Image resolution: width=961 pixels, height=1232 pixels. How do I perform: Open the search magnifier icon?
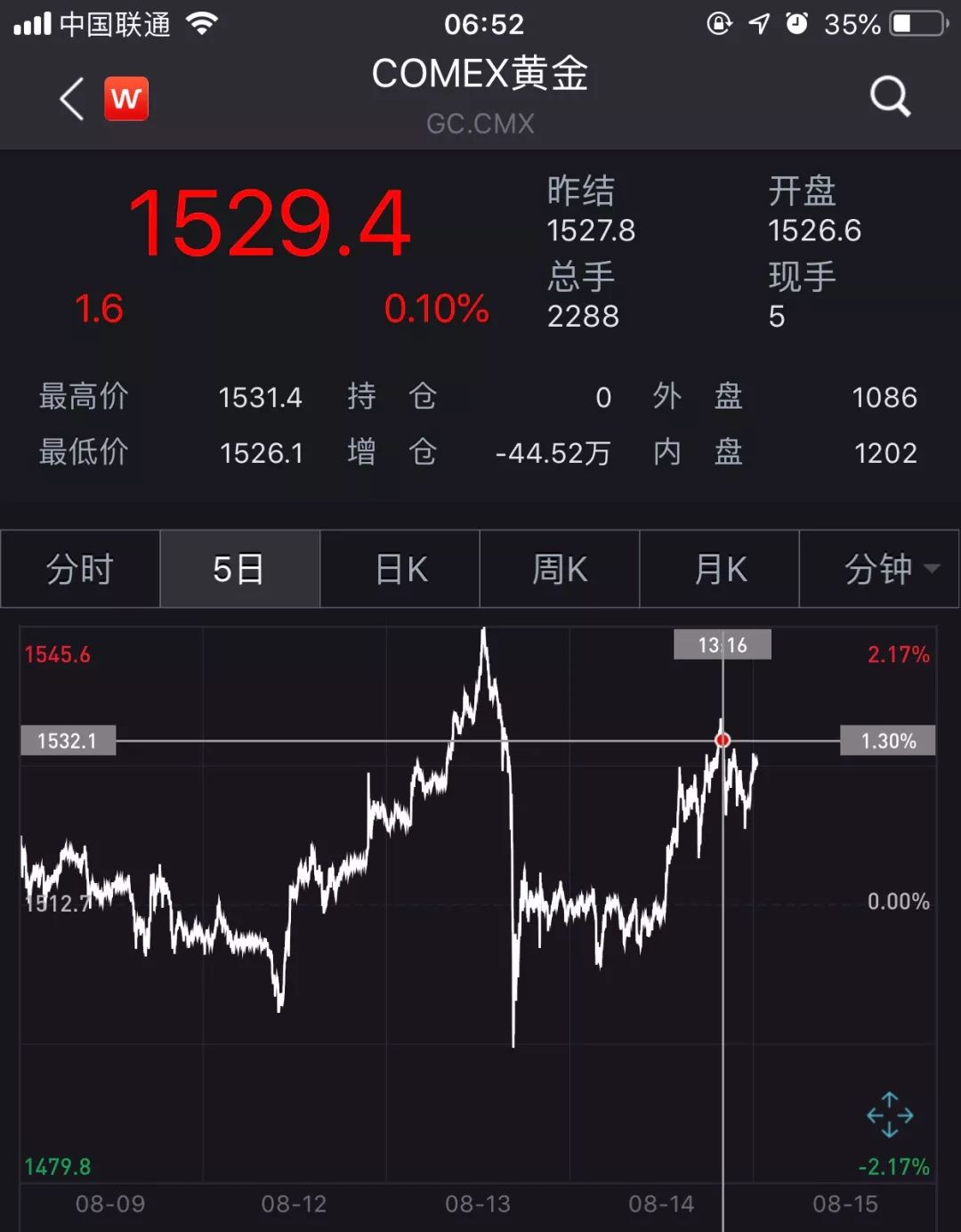(x=889, y=96)
